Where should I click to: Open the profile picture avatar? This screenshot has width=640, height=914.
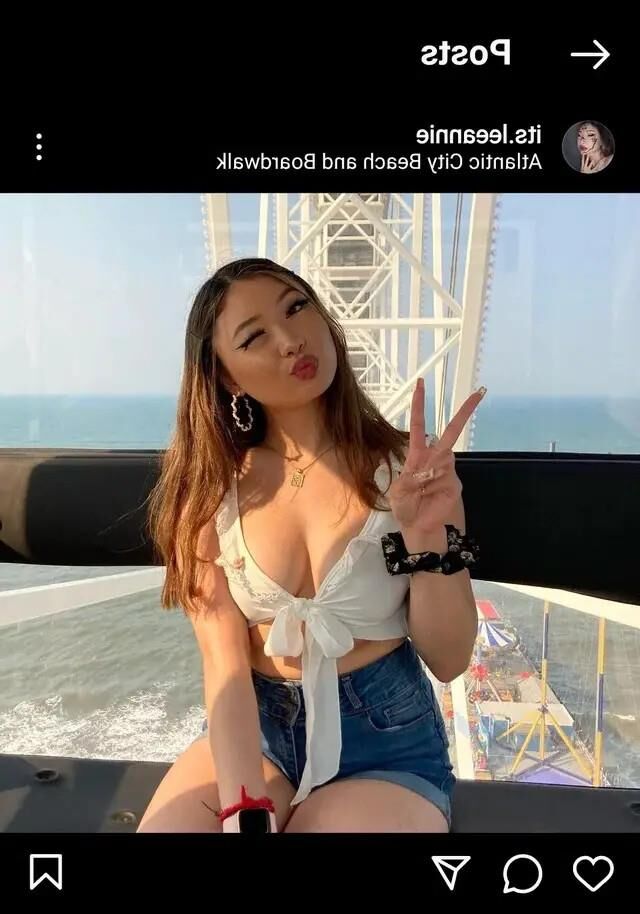pyautogui.click(x=588, y=147)
